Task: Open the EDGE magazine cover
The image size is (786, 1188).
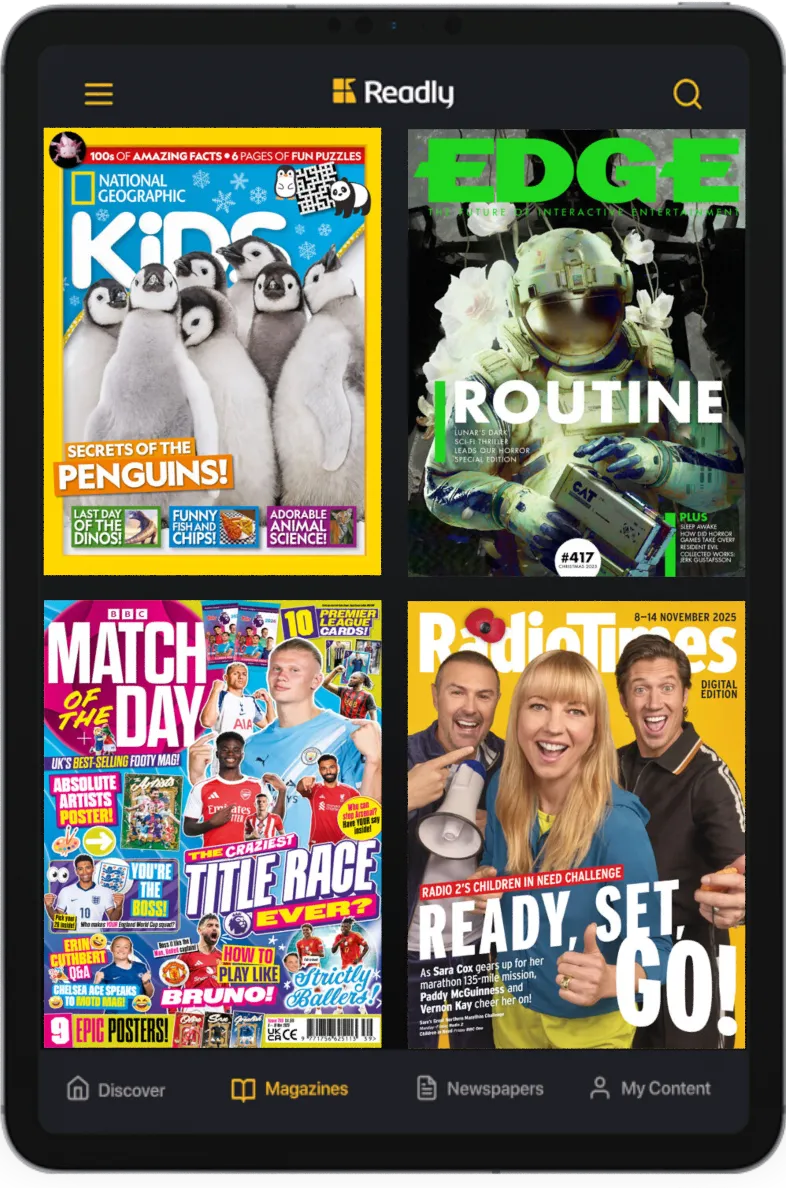Action: point(576,351)
